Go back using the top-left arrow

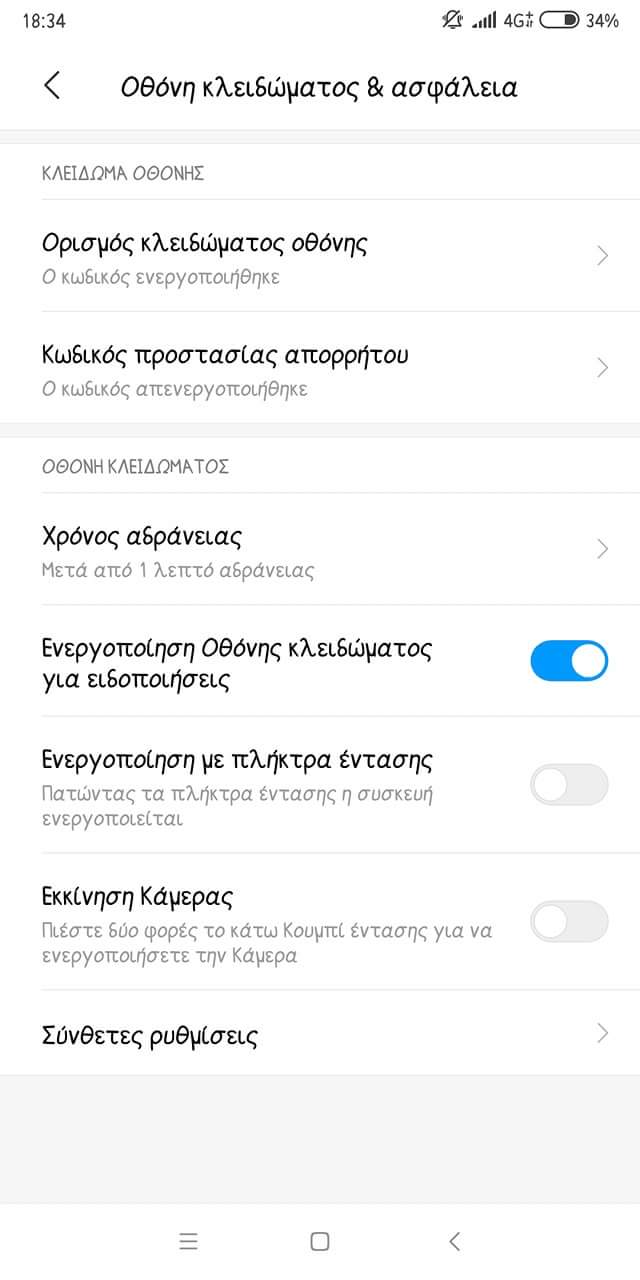52,86
